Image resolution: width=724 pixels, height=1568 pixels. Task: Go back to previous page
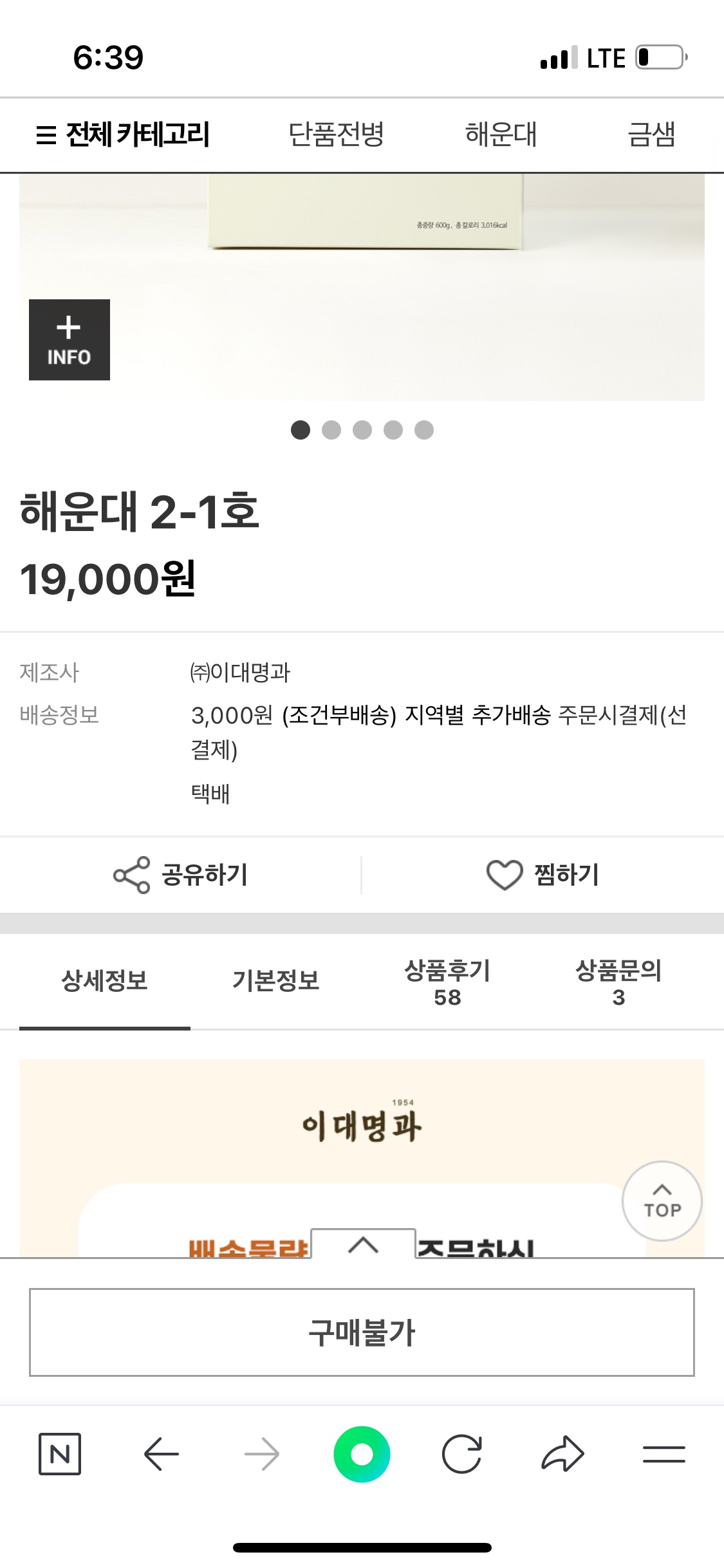[x=161, y=1454]
